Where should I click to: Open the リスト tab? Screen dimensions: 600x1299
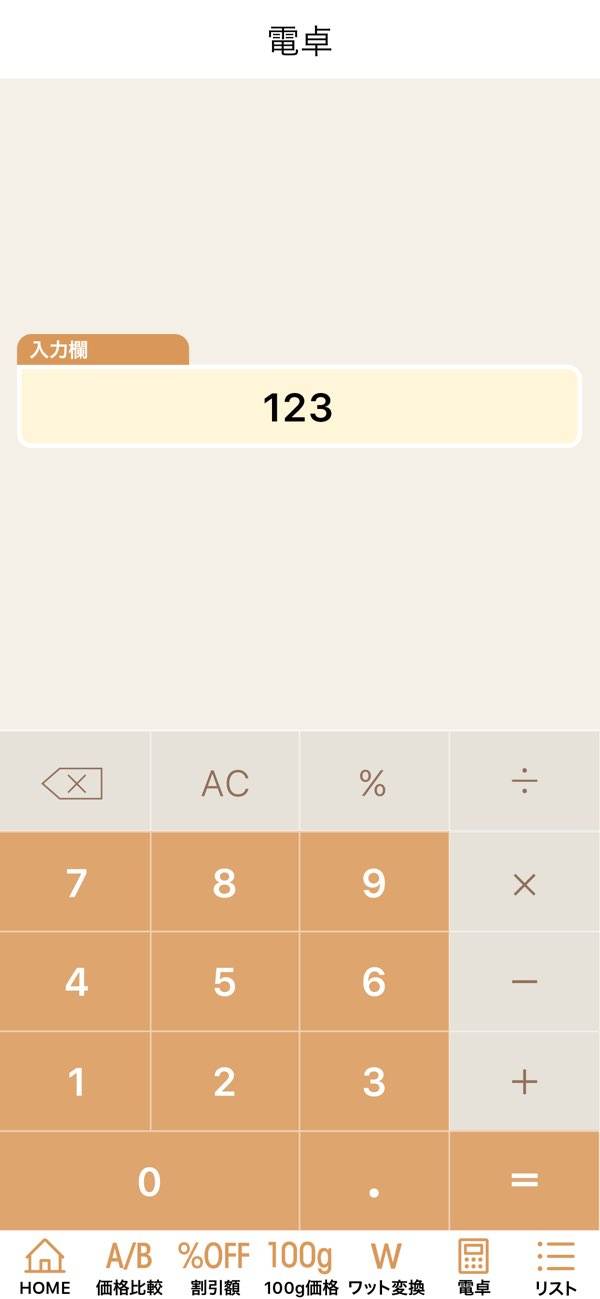[x=556, y=1266]
